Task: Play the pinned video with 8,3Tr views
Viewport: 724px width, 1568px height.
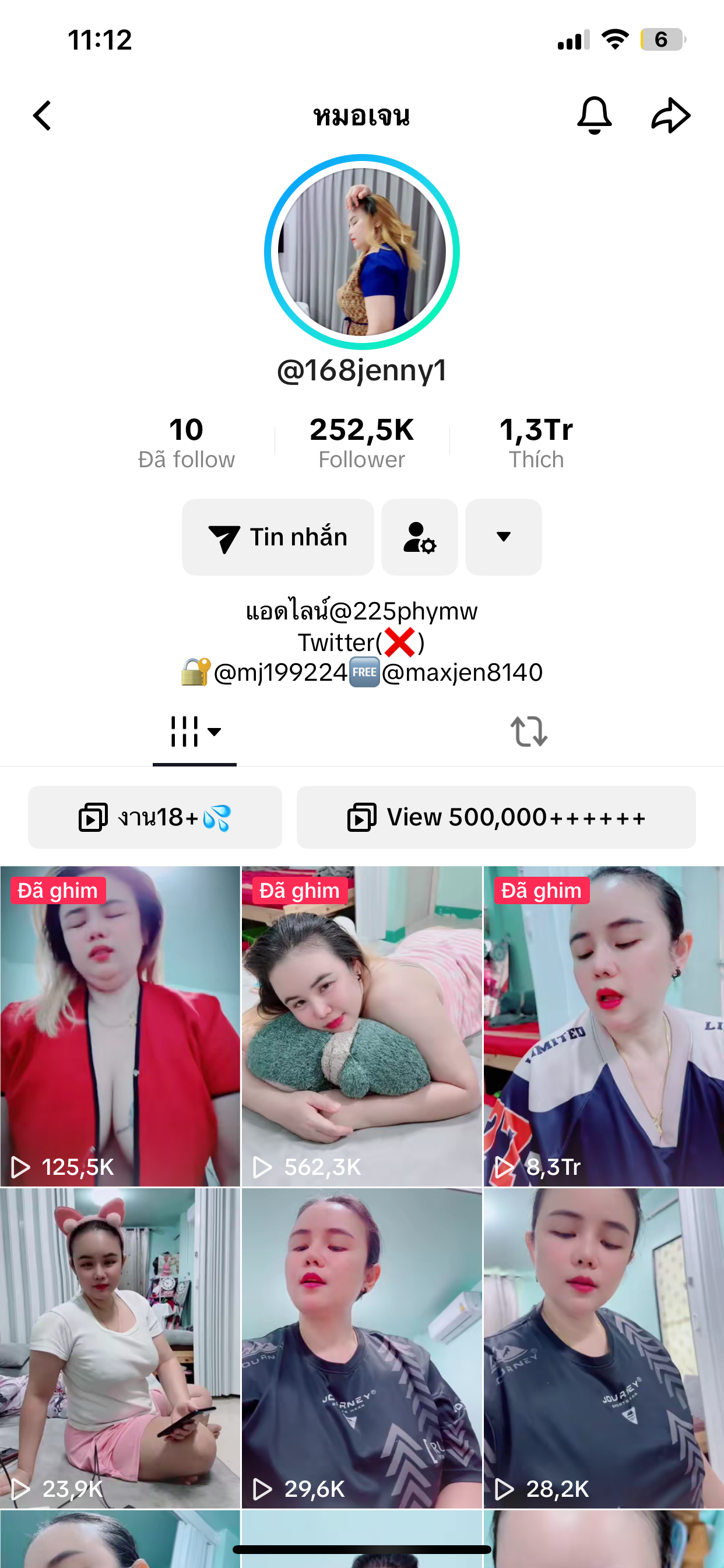Action: point(603,1025)
